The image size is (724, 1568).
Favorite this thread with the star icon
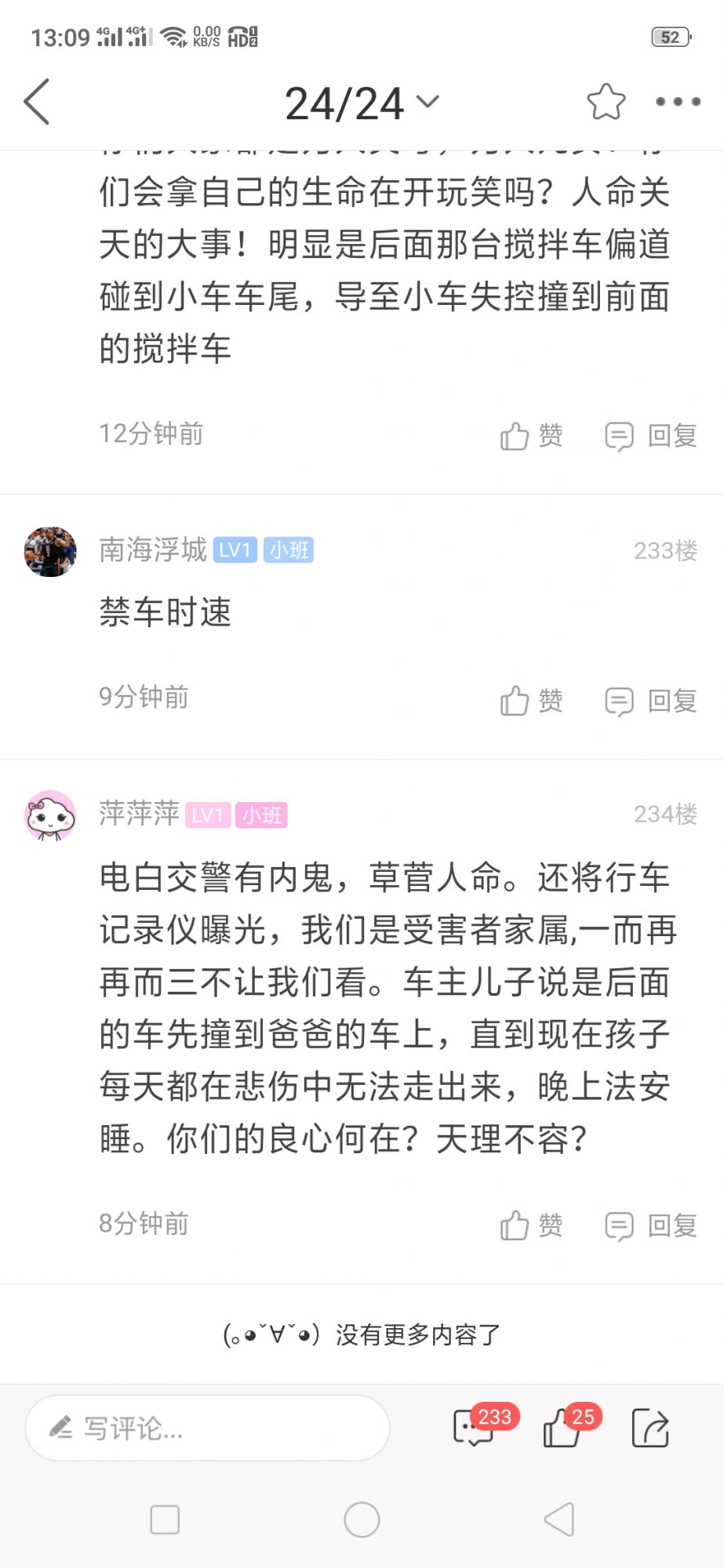(606, 102)
